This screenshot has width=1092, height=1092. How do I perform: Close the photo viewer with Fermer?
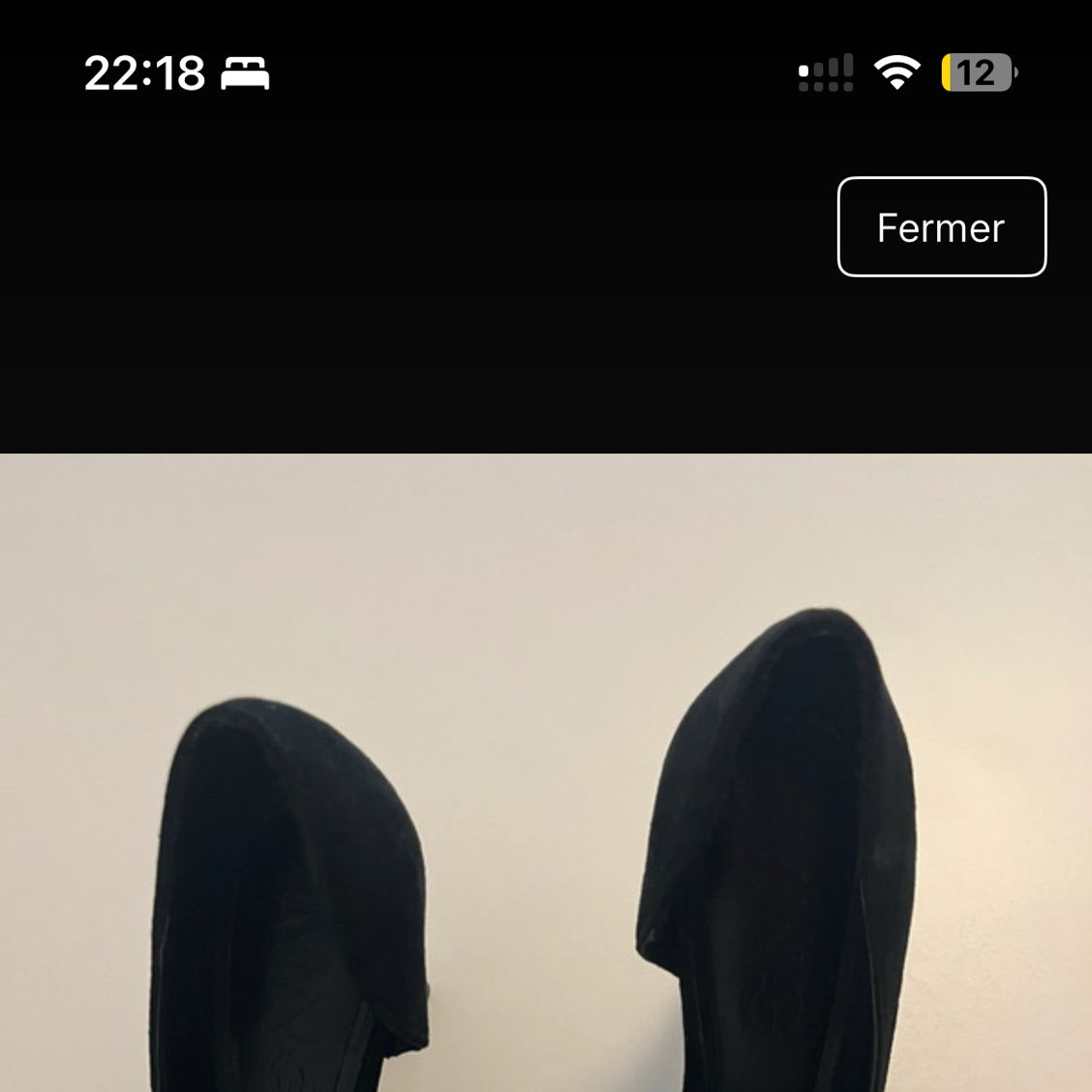click(x=941, y=227)
